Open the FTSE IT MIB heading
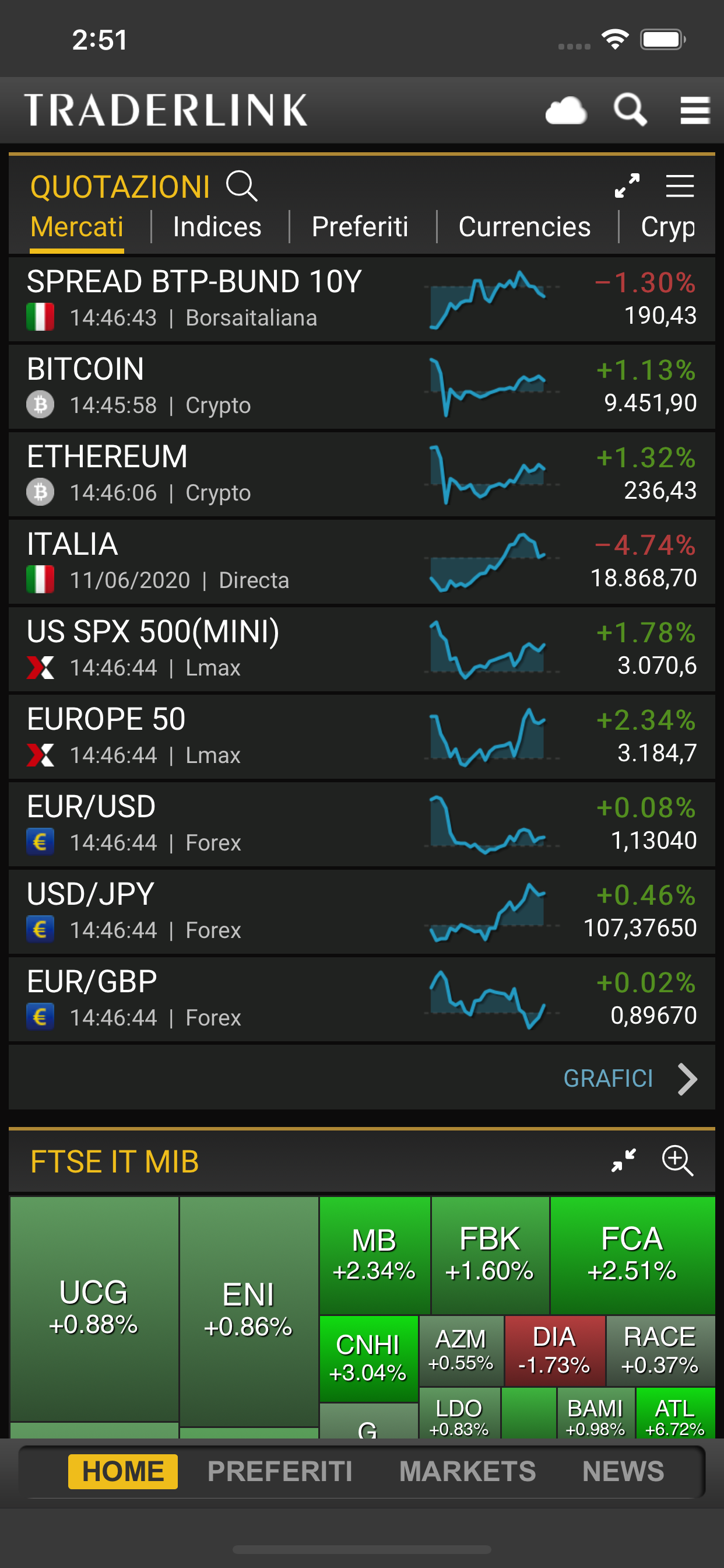 pyautogui.click(x=114, y=1160)
